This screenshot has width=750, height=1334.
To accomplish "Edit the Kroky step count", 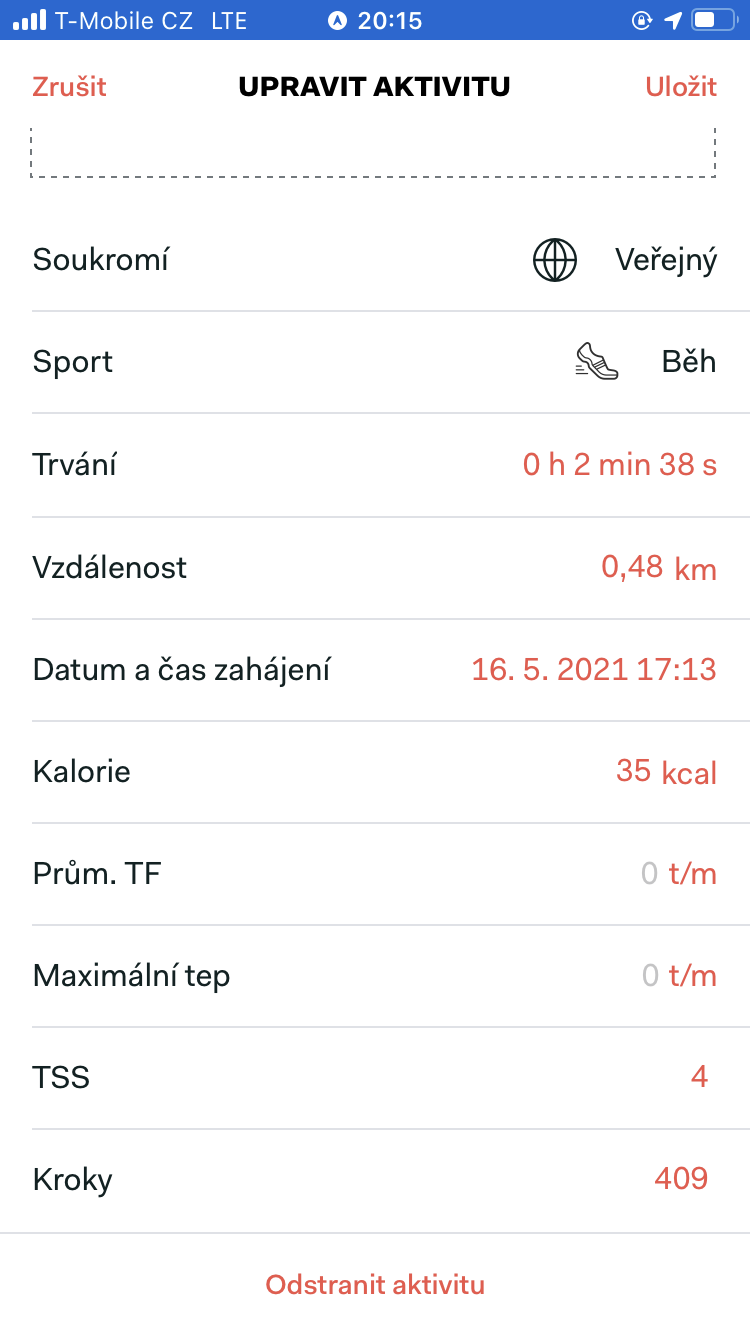I will [375, 1180].
